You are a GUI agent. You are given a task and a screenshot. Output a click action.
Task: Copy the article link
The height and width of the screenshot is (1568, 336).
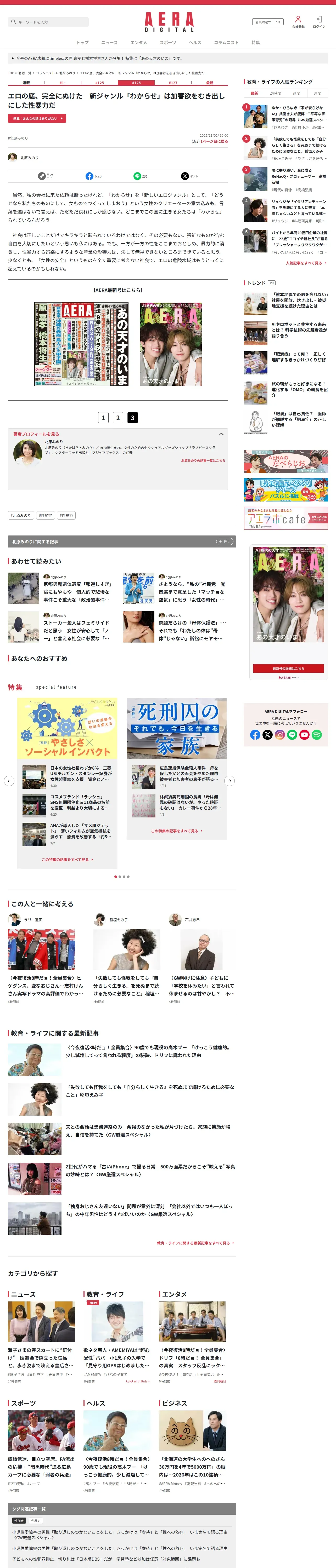[x=46, y=176]
